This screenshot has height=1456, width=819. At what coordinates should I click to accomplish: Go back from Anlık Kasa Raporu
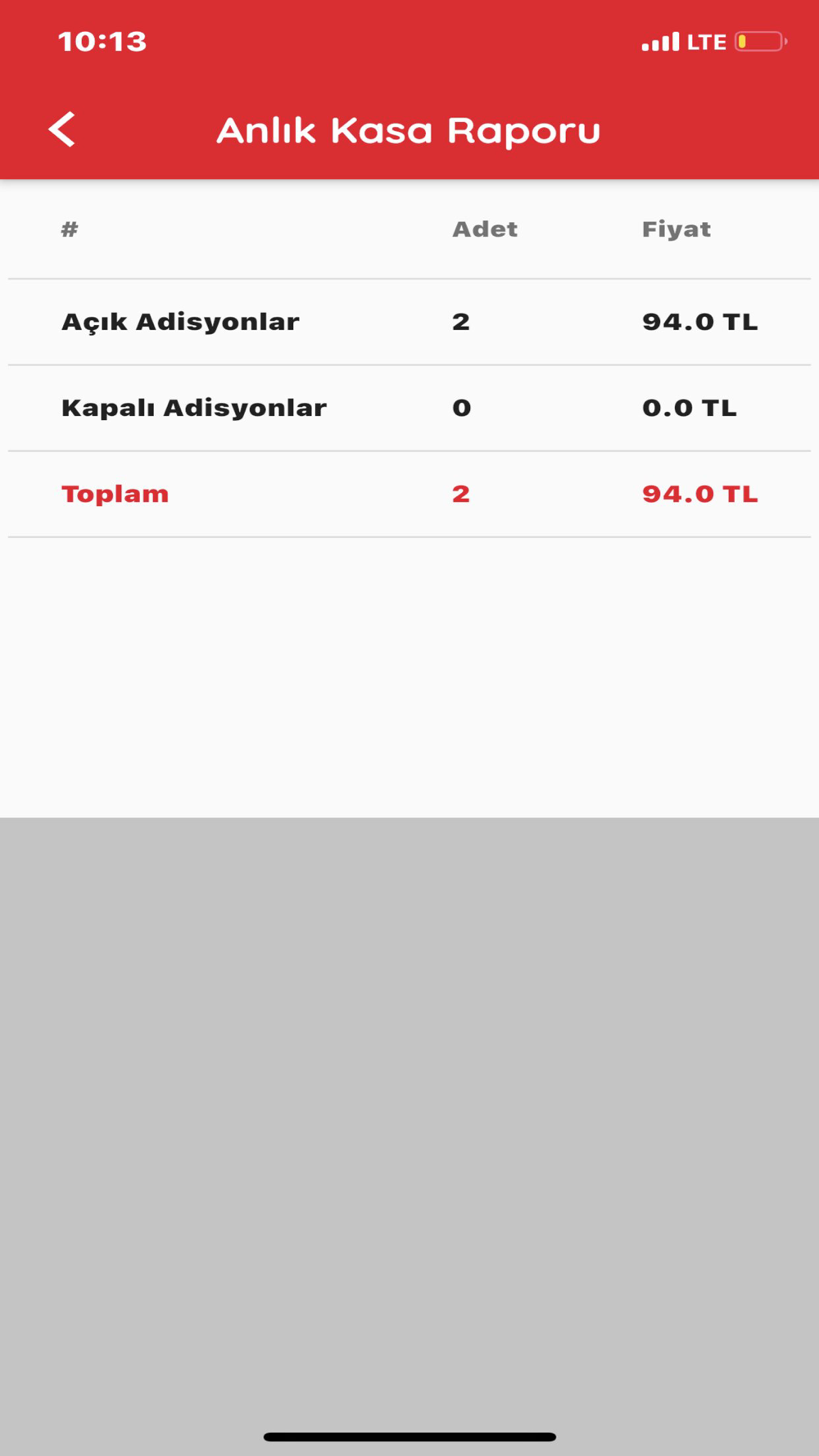click(61, 129)
